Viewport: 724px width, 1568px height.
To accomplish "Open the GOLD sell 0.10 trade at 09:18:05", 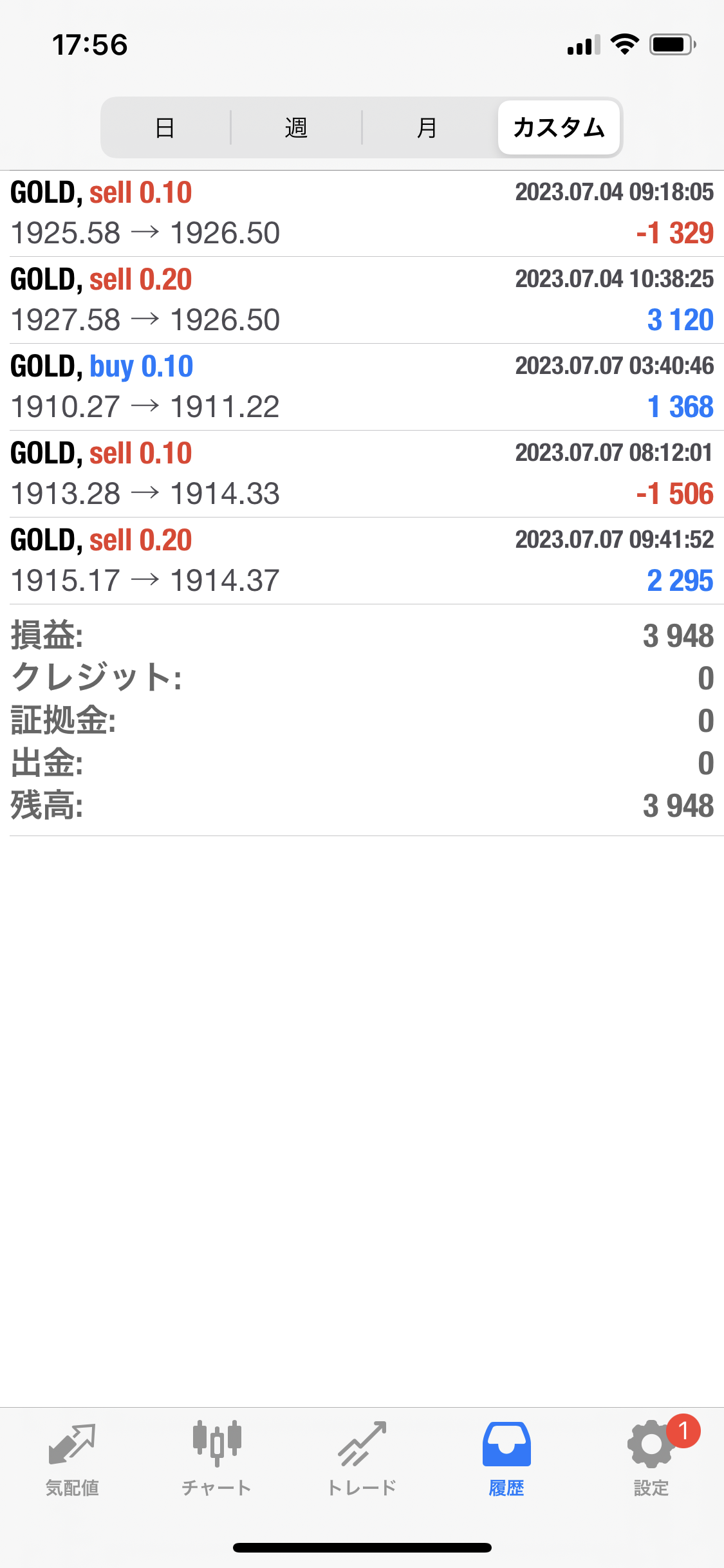I will click(x=362, y=214).
